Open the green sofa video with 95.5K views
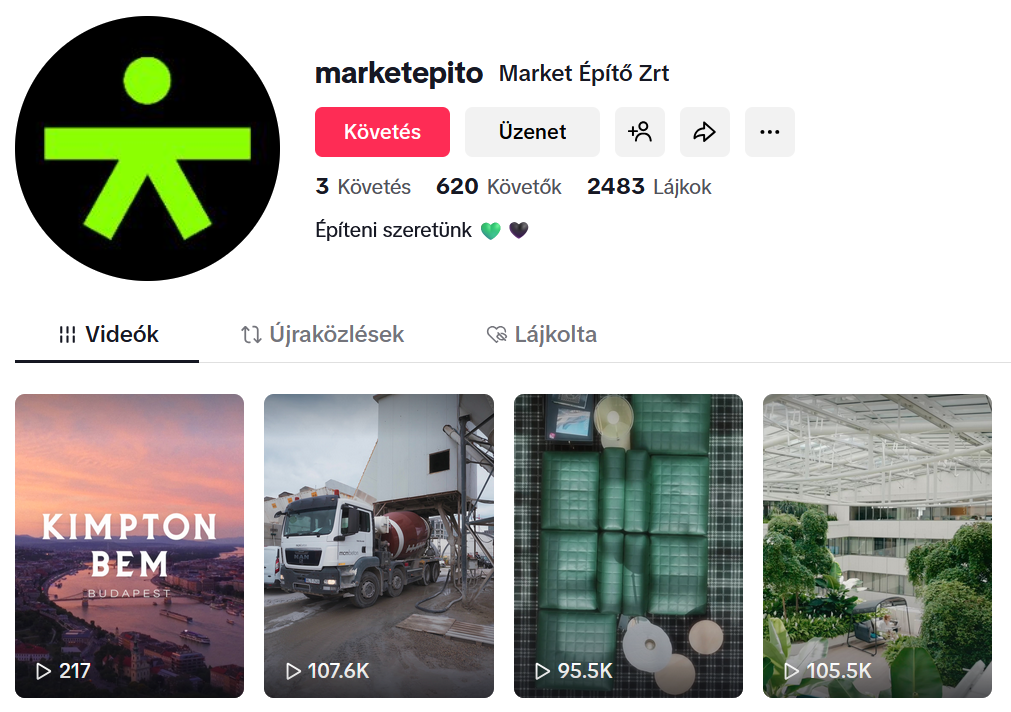 click(628, 545)
